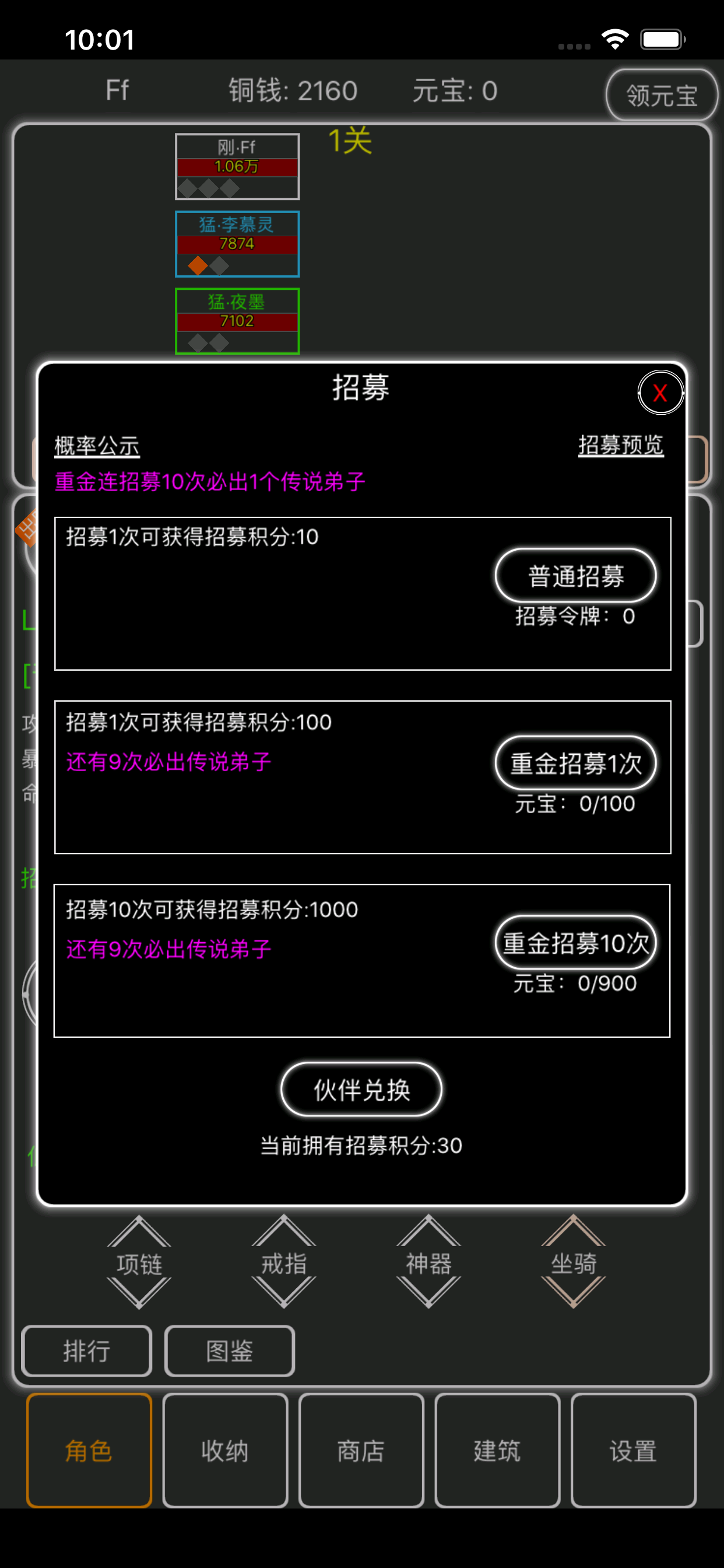Select the 项链 equipment icon
Screen dimensions: 724x1568
[139, 1265]
